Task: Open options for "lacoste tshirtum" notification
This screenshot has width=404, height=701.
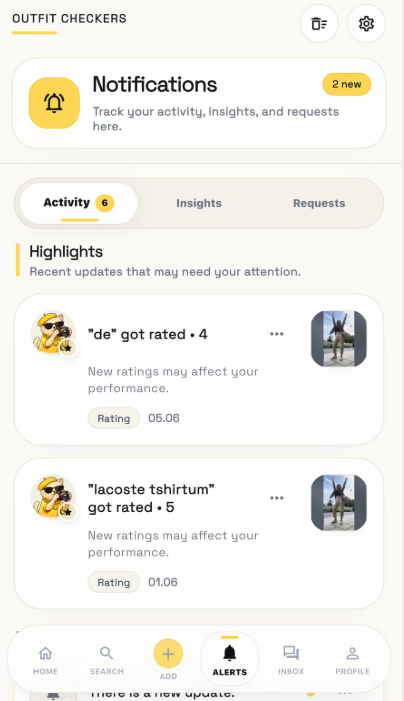Action: click(277, 498)
